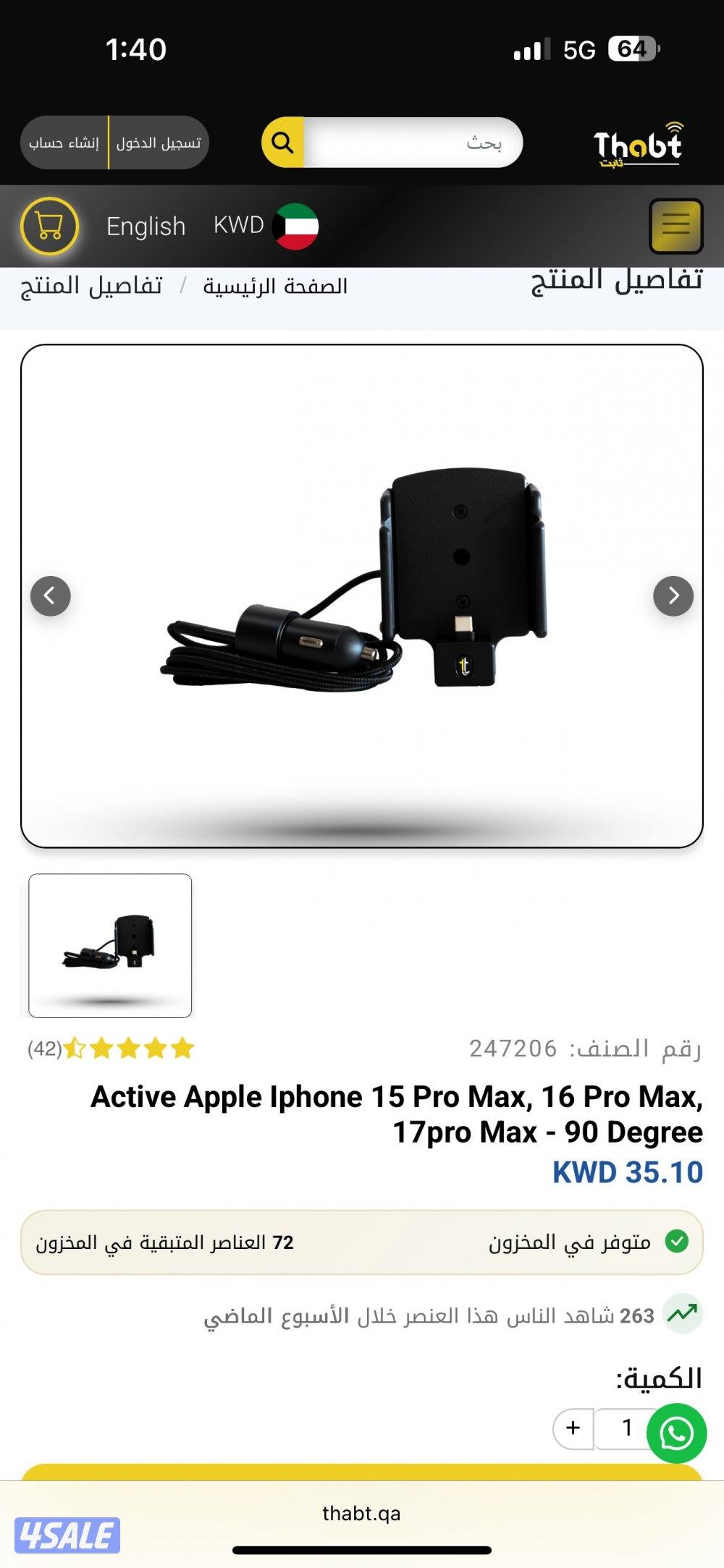Select the product image thumbnail

click(110, 945)
